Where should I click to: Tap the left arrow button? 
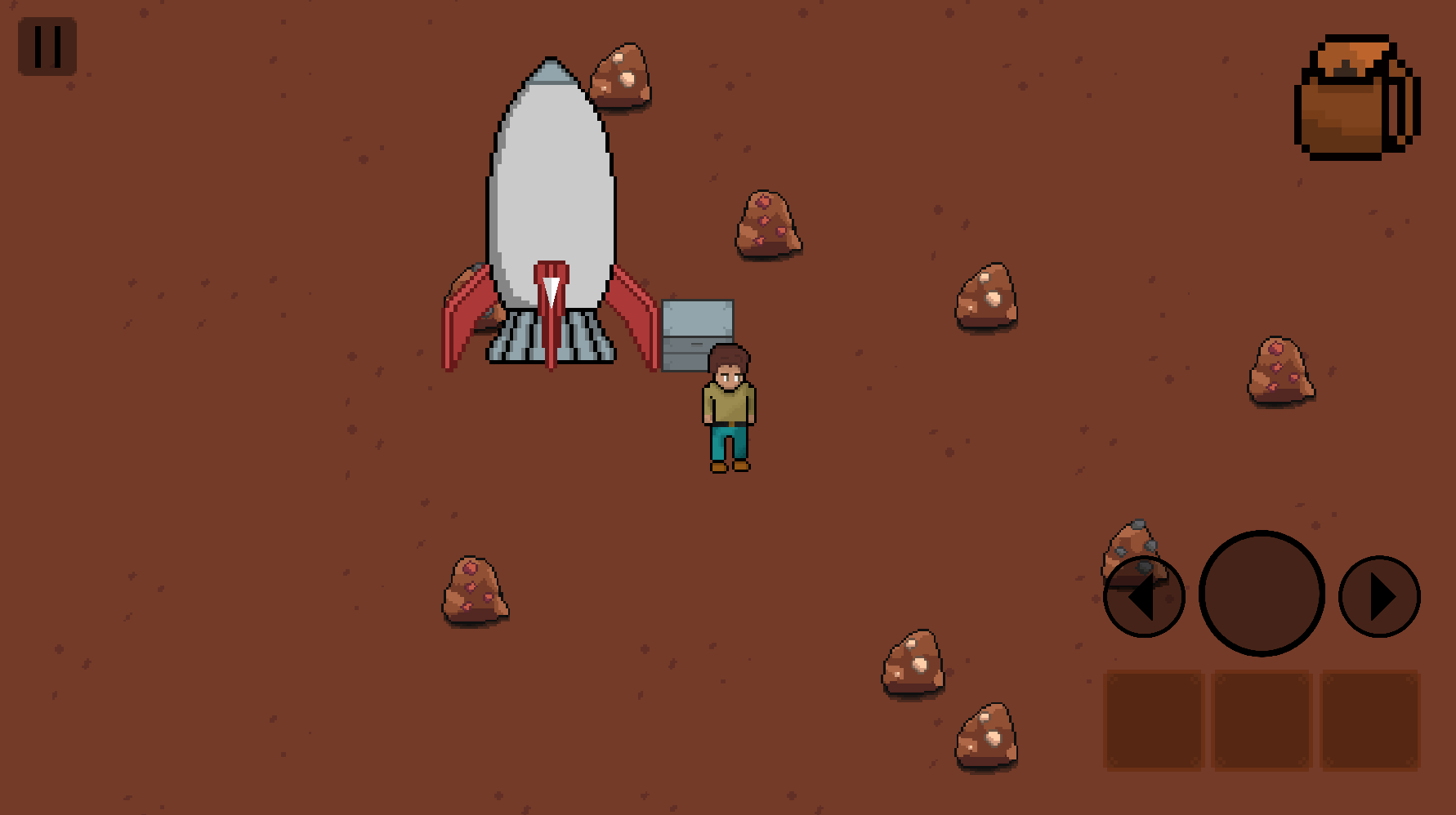pyautogui.click(x=1144, y=597)
